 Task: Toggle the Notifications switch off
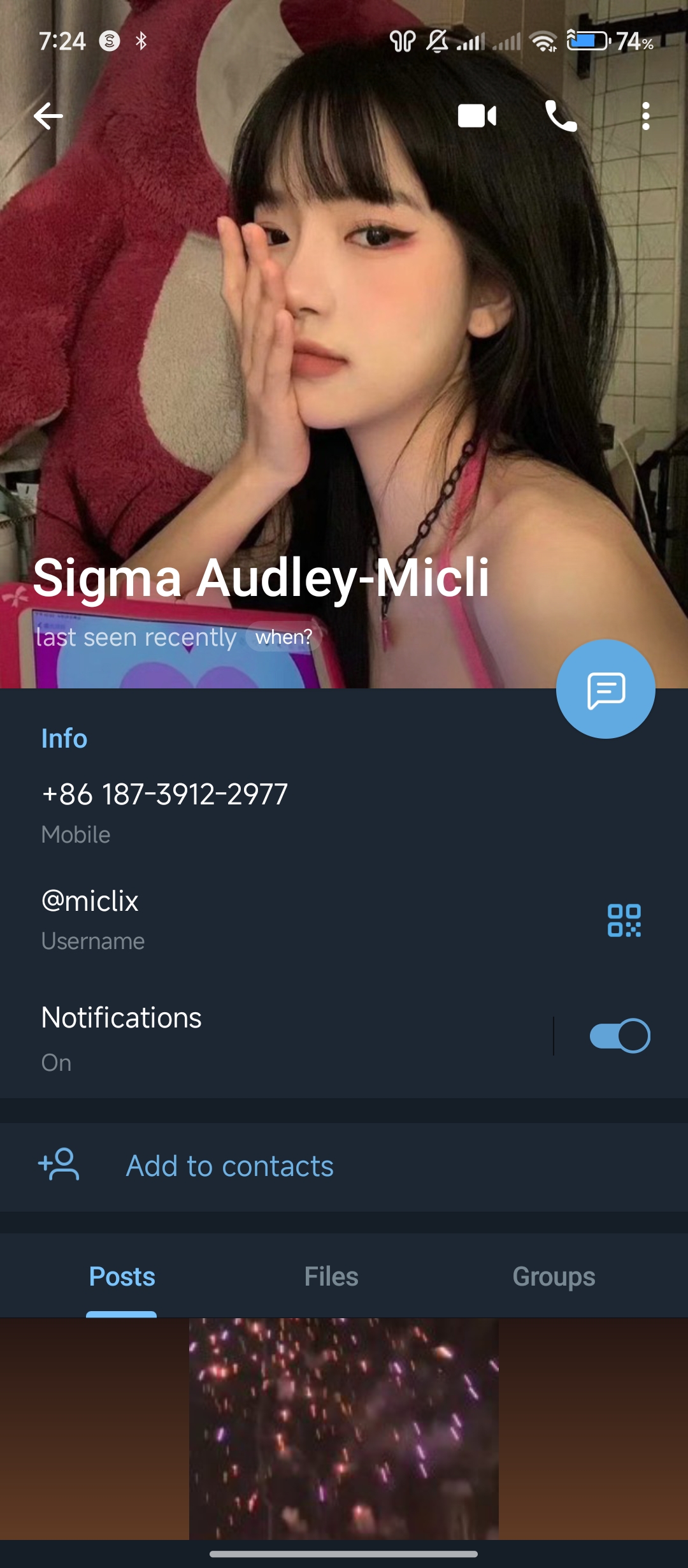620,1036
